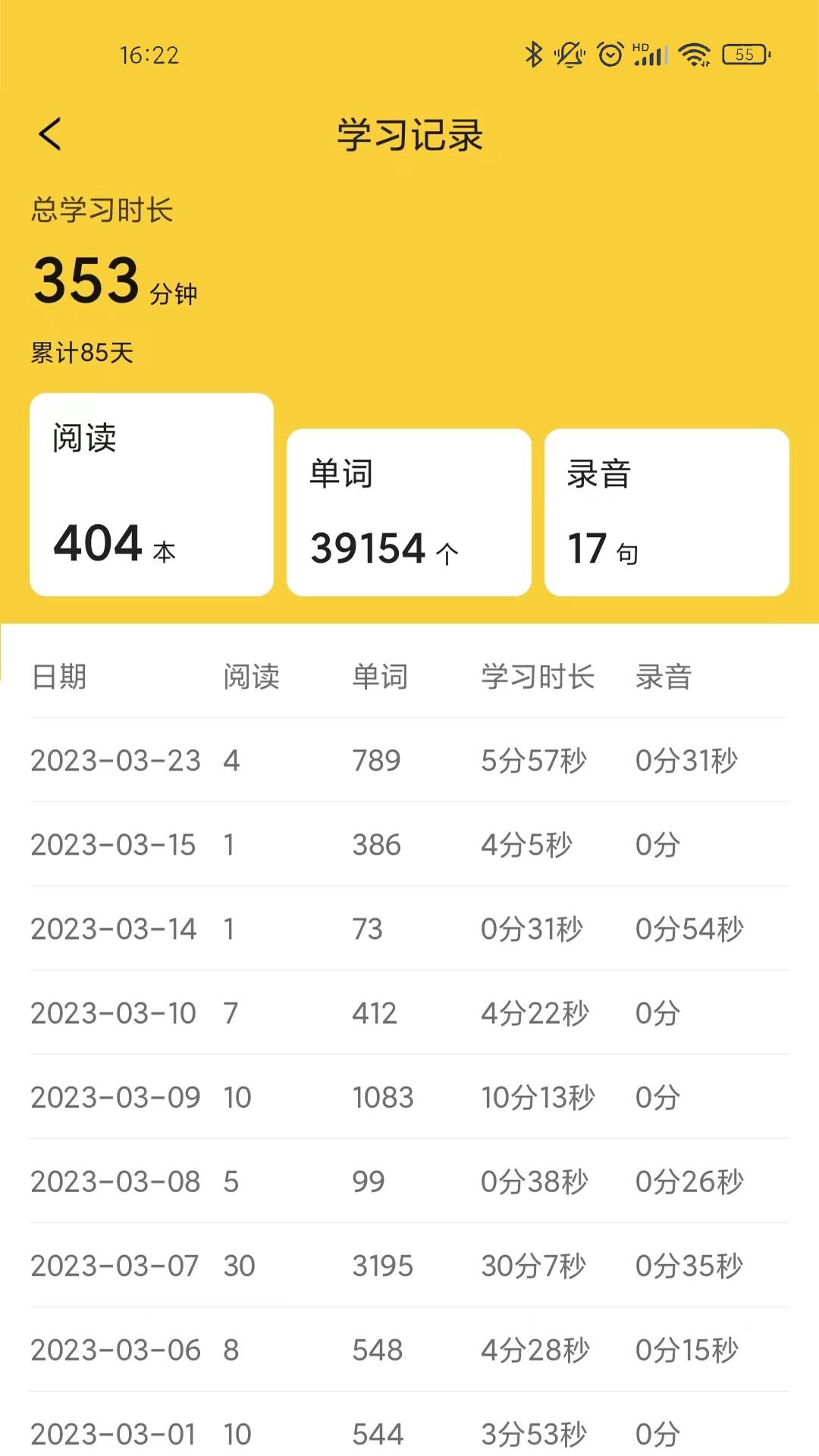The width and height of the screenshot is (819, 1456).
Task: Tap the mute/vibrate icon in status bar
Action: click(x=569, y=54)
